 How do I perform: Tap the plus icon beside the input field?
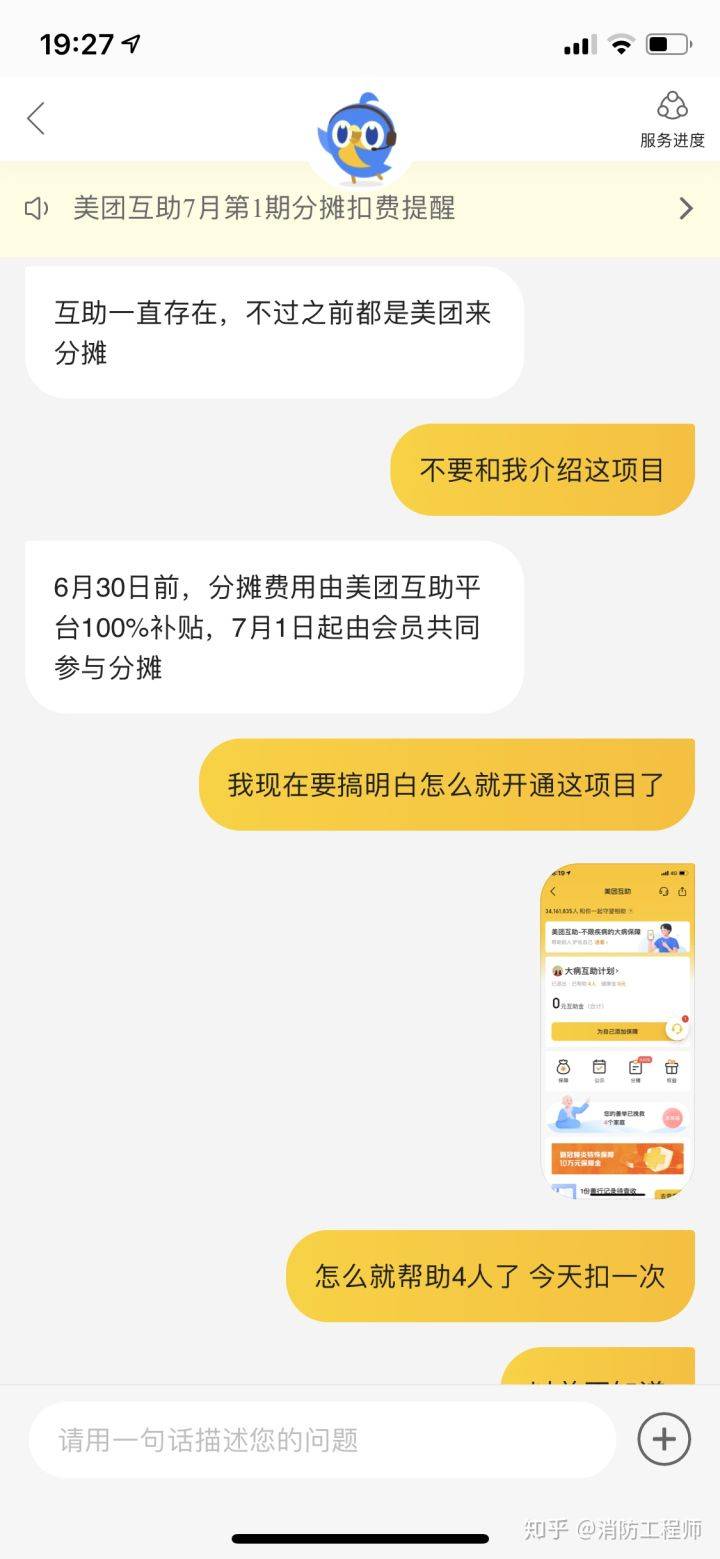(x=663, y=1440)
